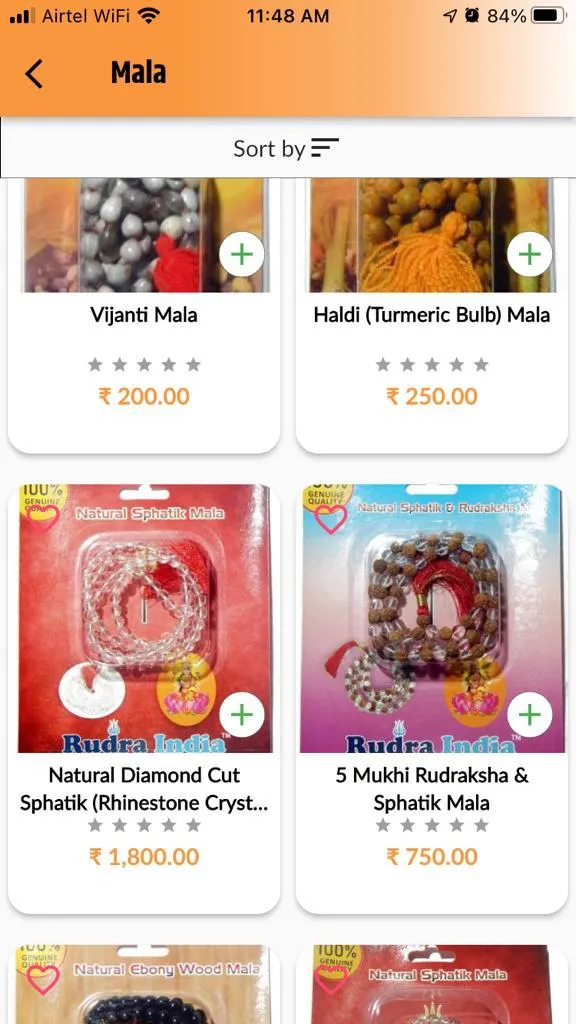Add 5 Mukhi Rudraksha & Sphatik Mala to cart

(x=530, y=714)
